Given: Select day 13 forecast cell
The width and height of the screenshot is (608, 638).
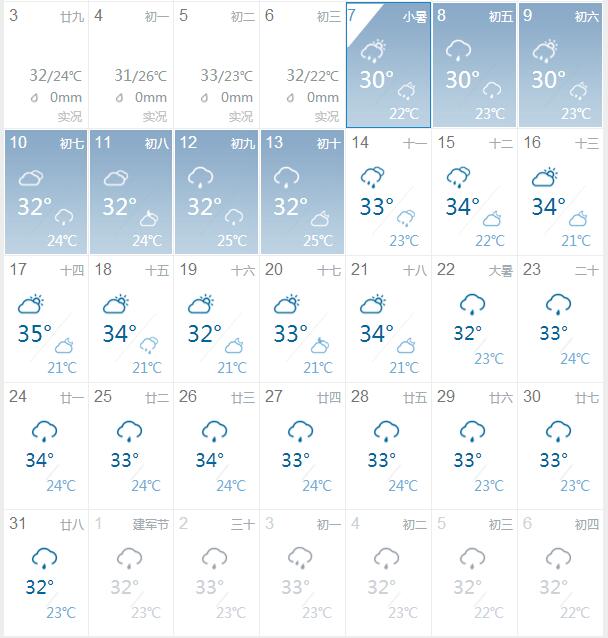Looking at the screenshot, I should click(303, 191).
